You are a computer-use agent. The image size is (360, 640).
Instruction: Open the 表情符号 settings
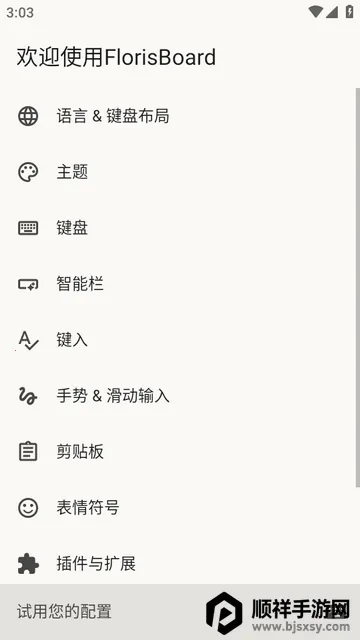(178, 507)
